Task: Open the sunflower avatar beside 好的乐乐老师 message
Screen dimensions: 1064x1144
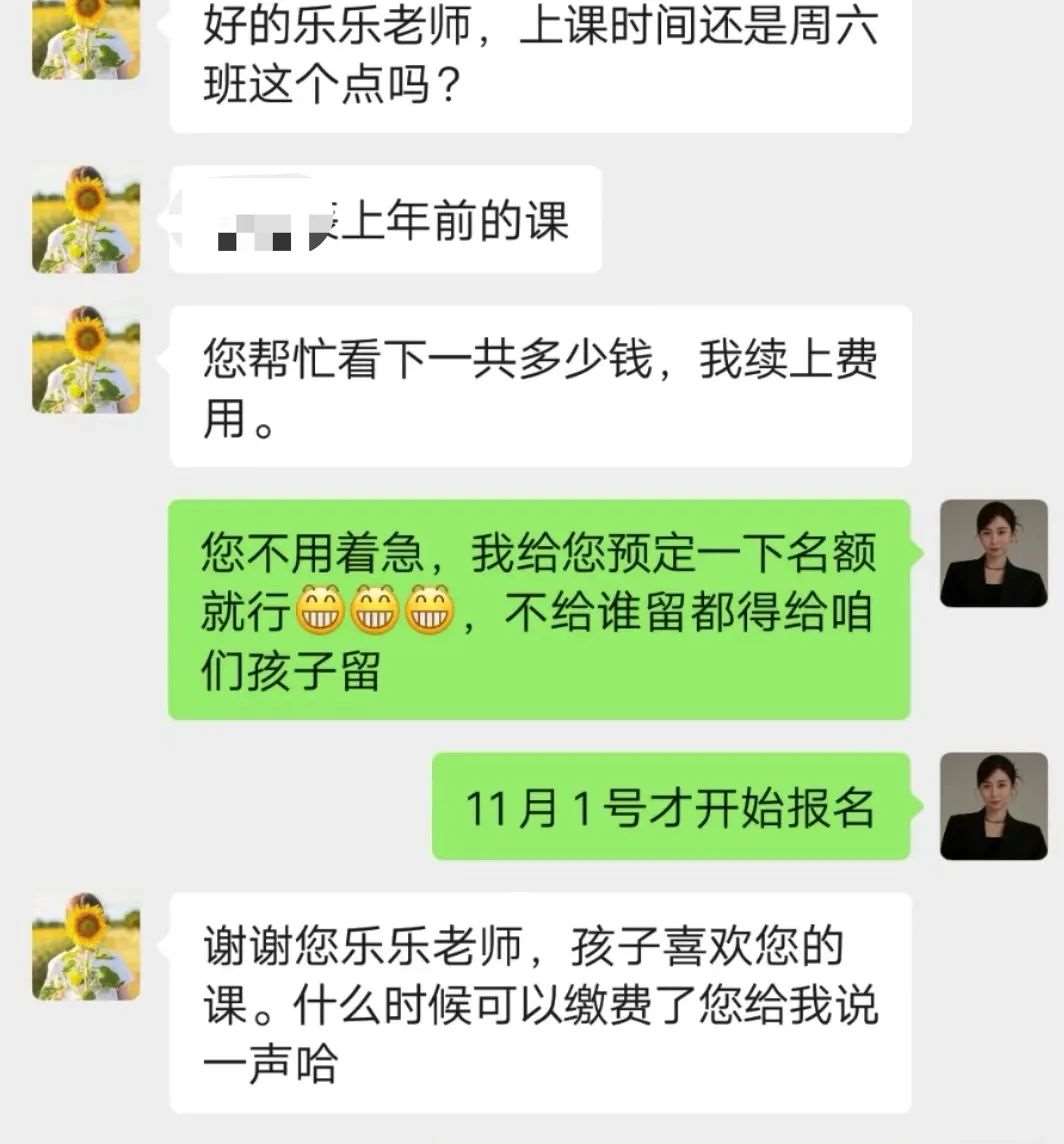Action: pyautogui.click(x=86, y=38)
